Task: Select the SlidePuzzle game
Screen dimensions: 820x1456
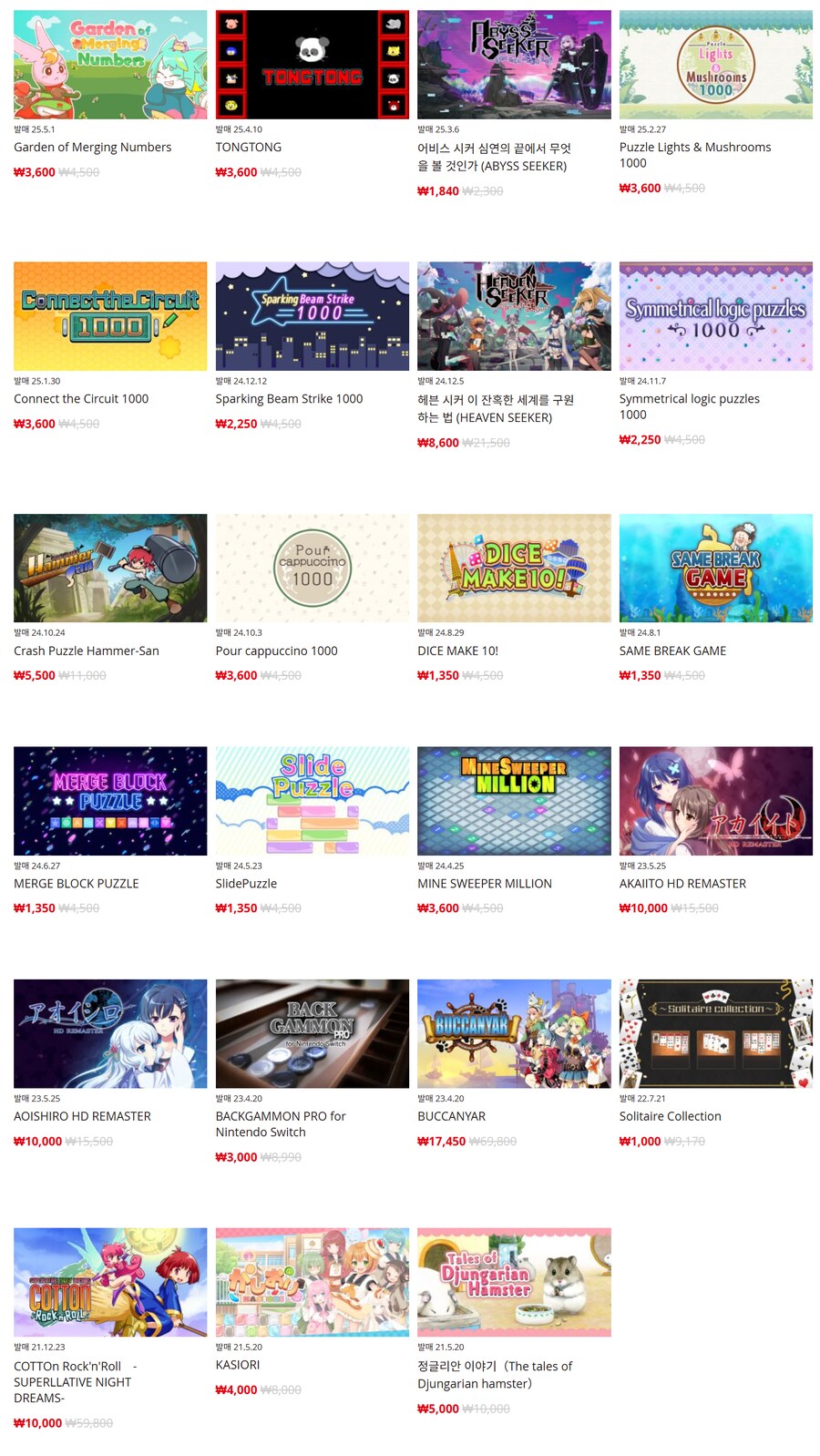Action: click(312, 801)
